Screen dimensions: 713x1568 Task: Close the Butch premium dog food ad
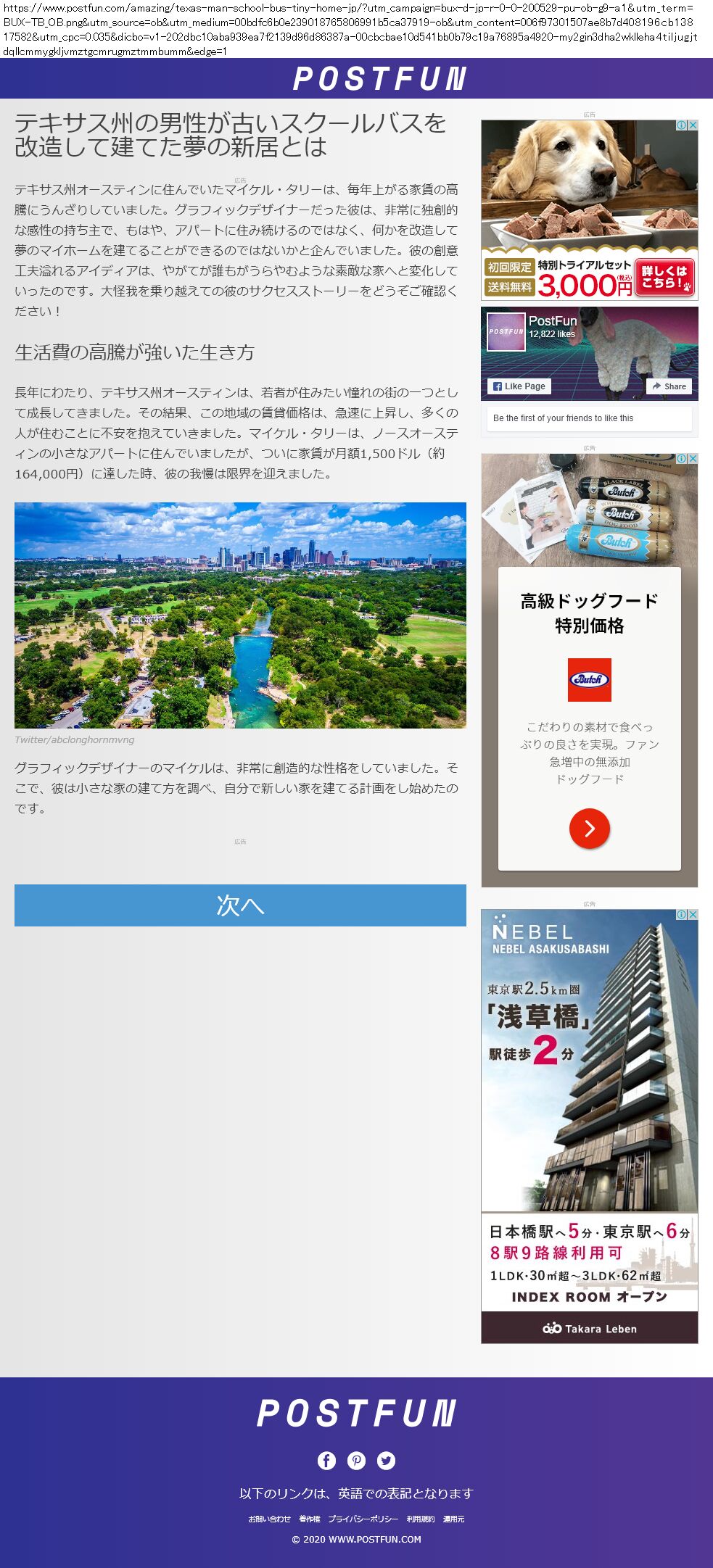pyautogui.click(x=693, y=459)
